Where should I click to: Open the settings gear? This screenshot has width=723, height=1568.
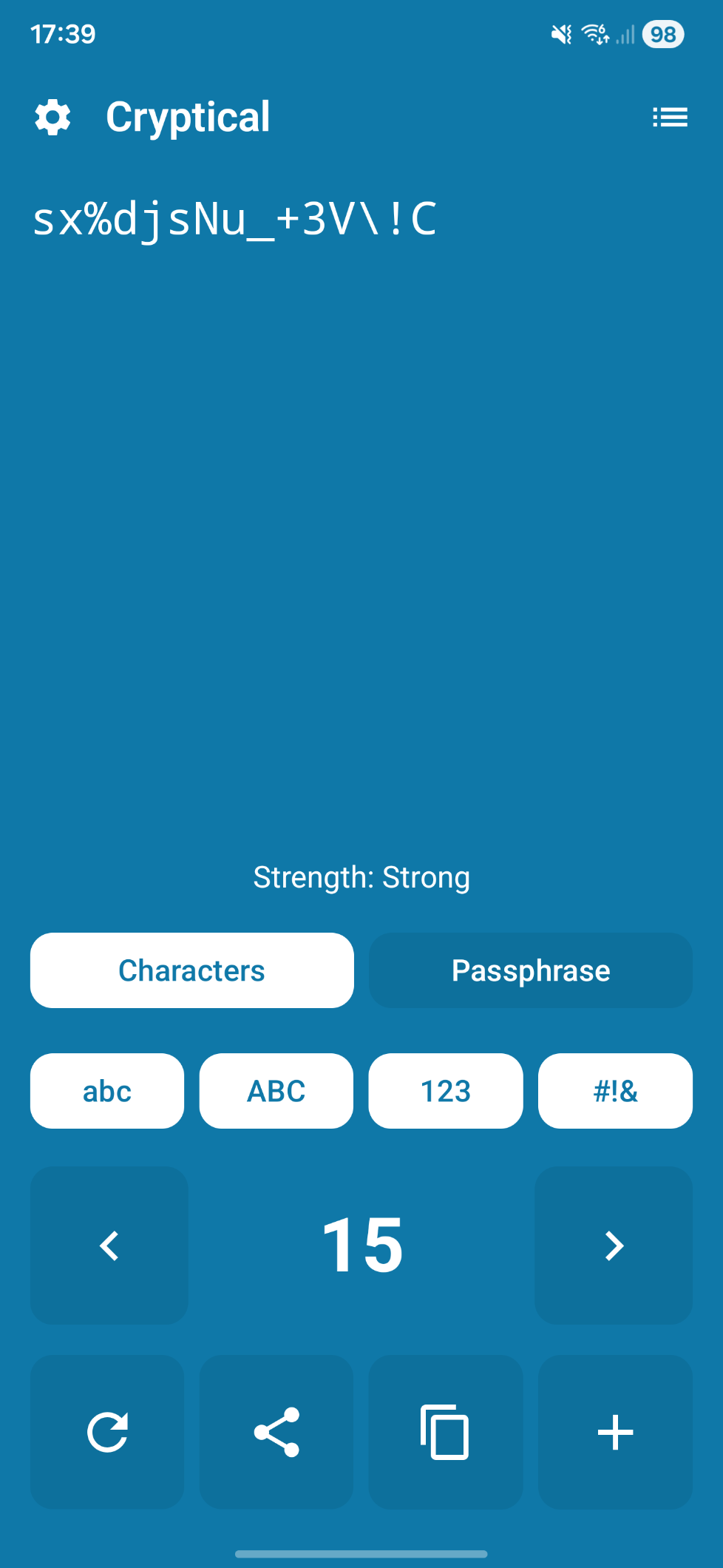click(x=52, y=118)
